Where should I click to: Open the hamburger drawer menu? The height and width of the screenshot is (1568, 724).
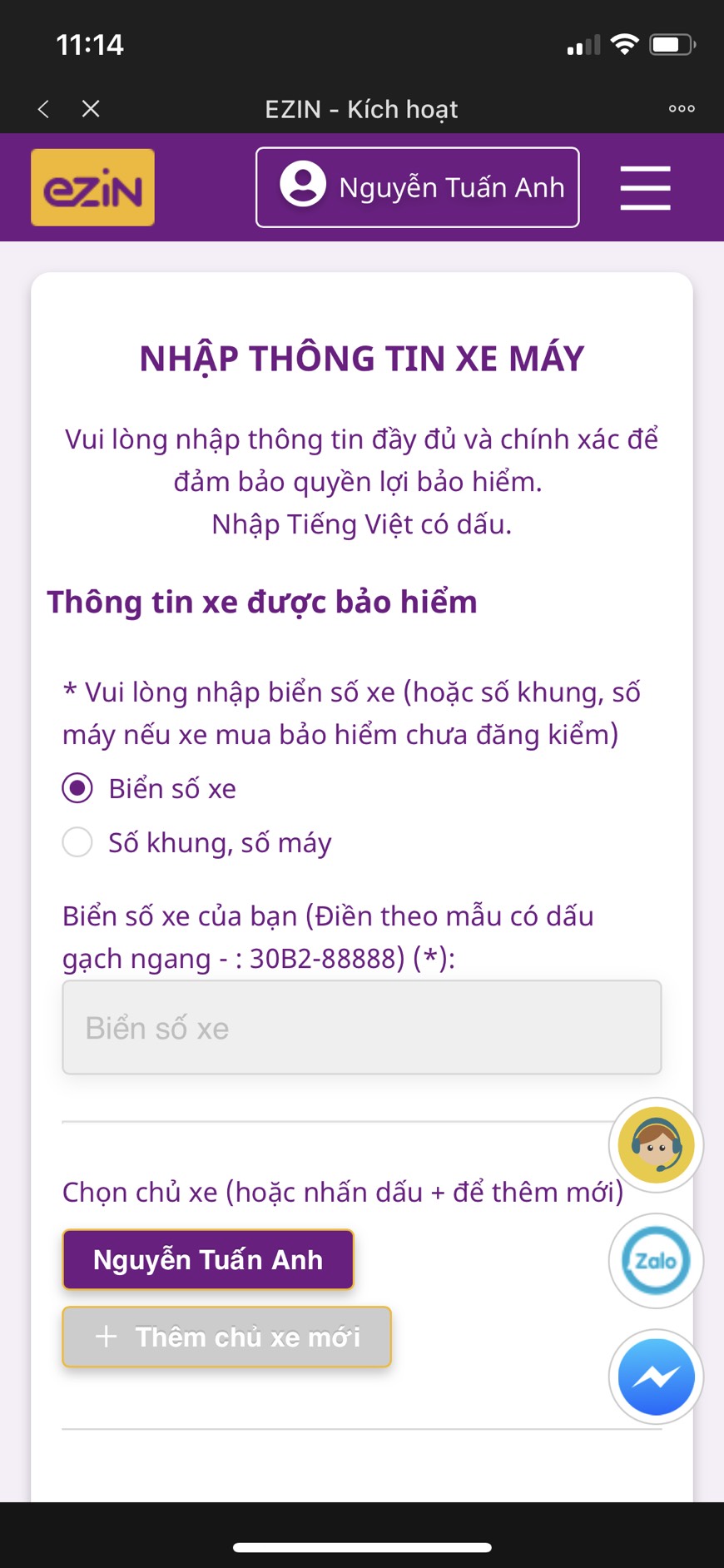click(x=645, y=187)
